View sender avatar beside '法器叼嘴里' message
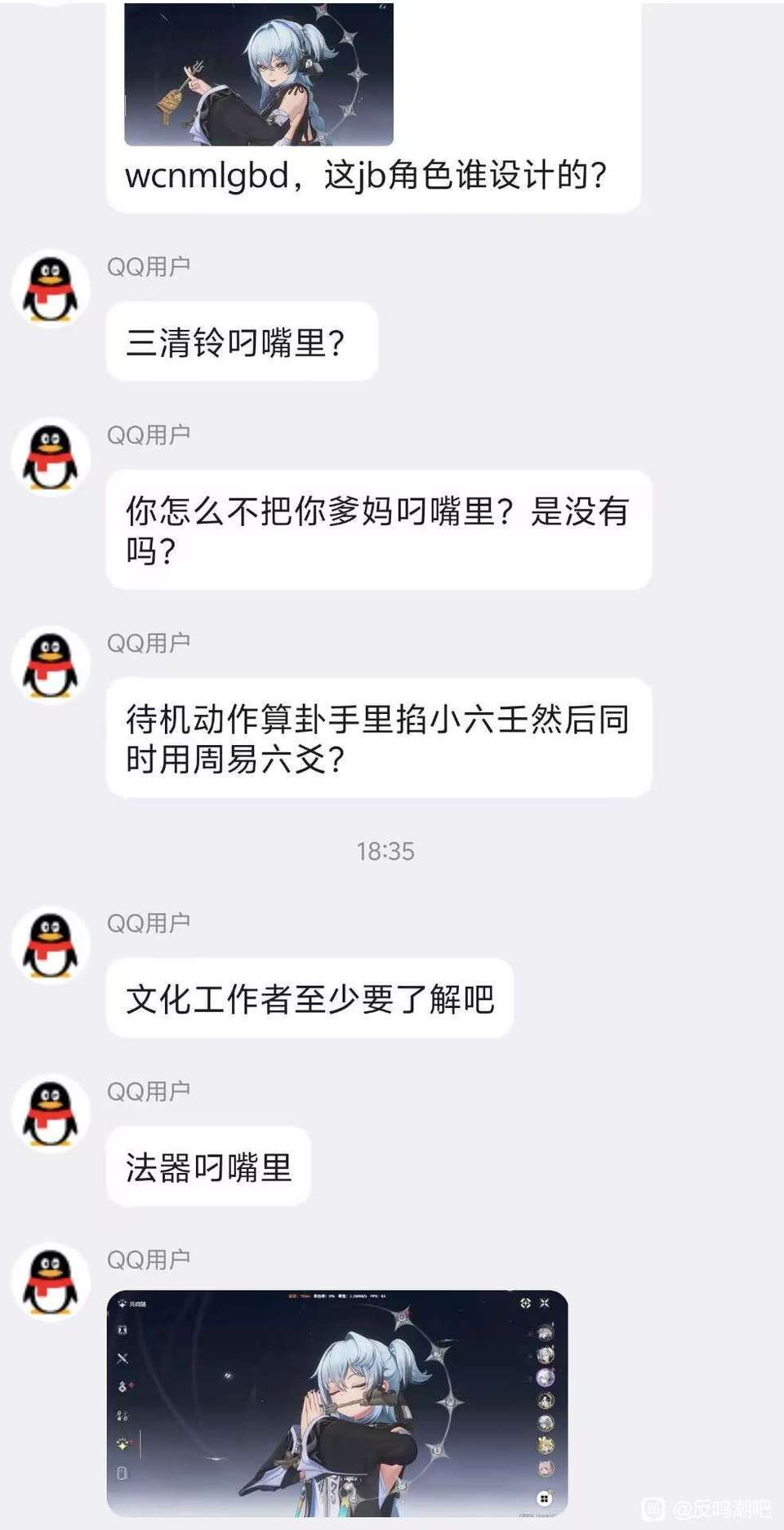The width and height of the screenshot is (784, 1530). tap(51, 1113)
